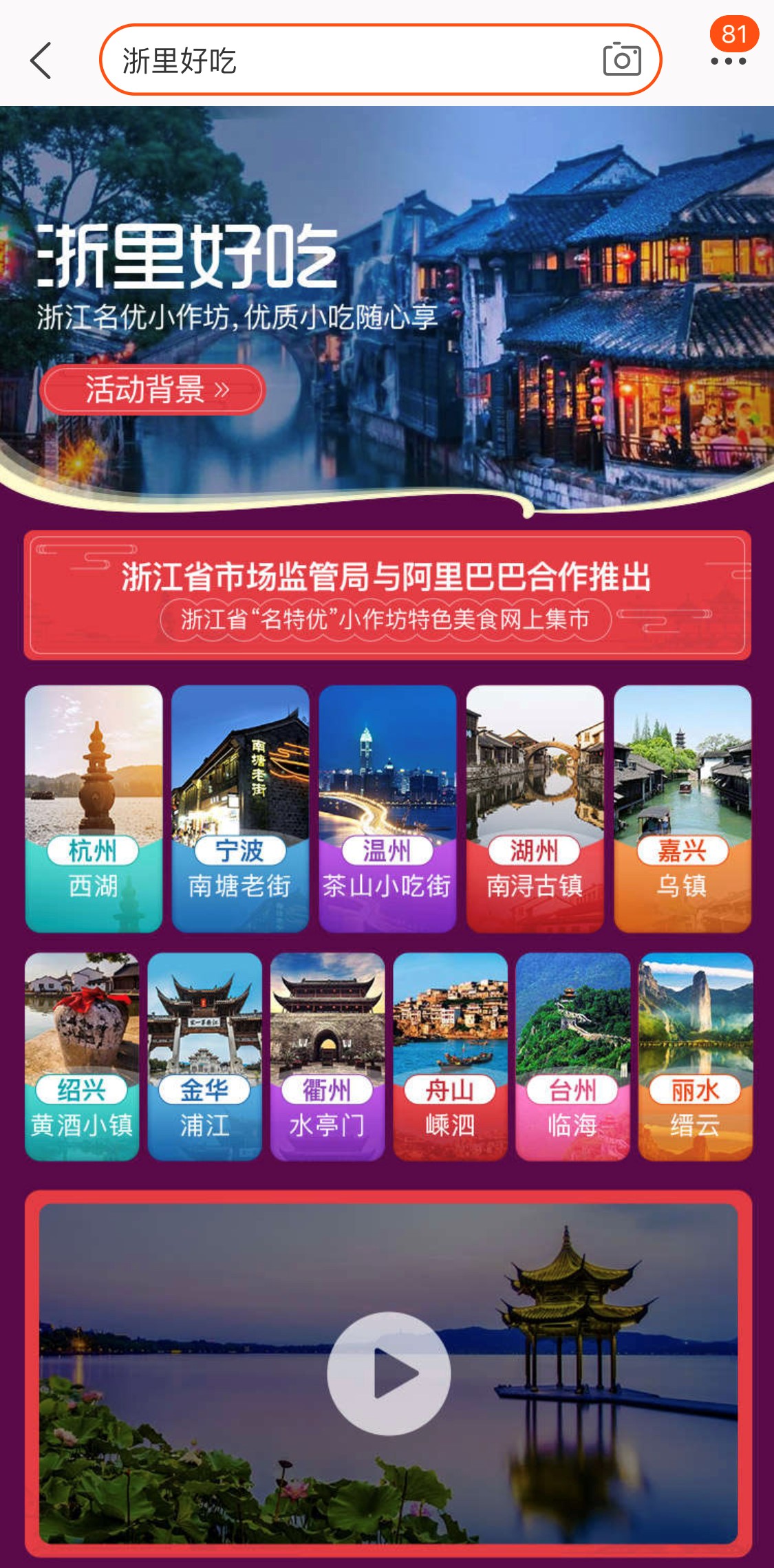Choose the 嘉兴 乌镇 card

[x=682, y=808]
